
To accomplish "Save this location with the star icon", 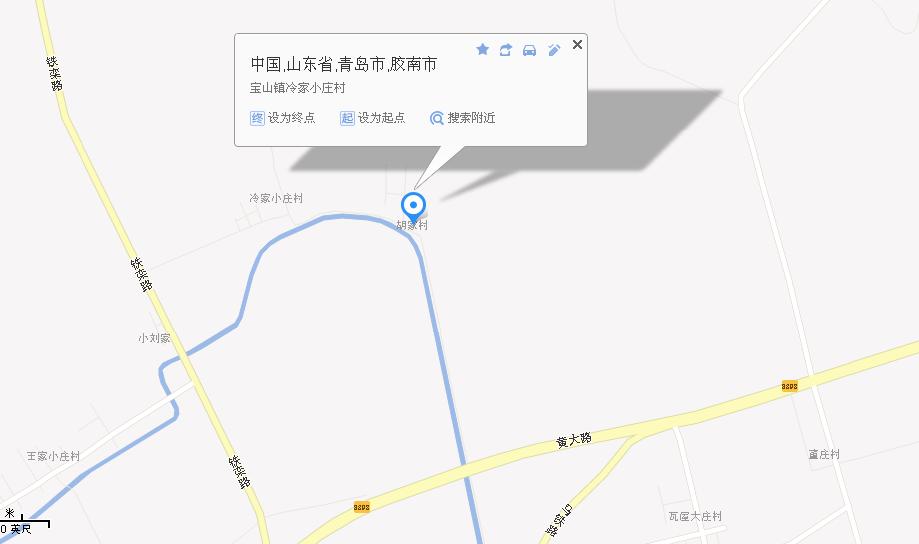I will tap(482, 49).
